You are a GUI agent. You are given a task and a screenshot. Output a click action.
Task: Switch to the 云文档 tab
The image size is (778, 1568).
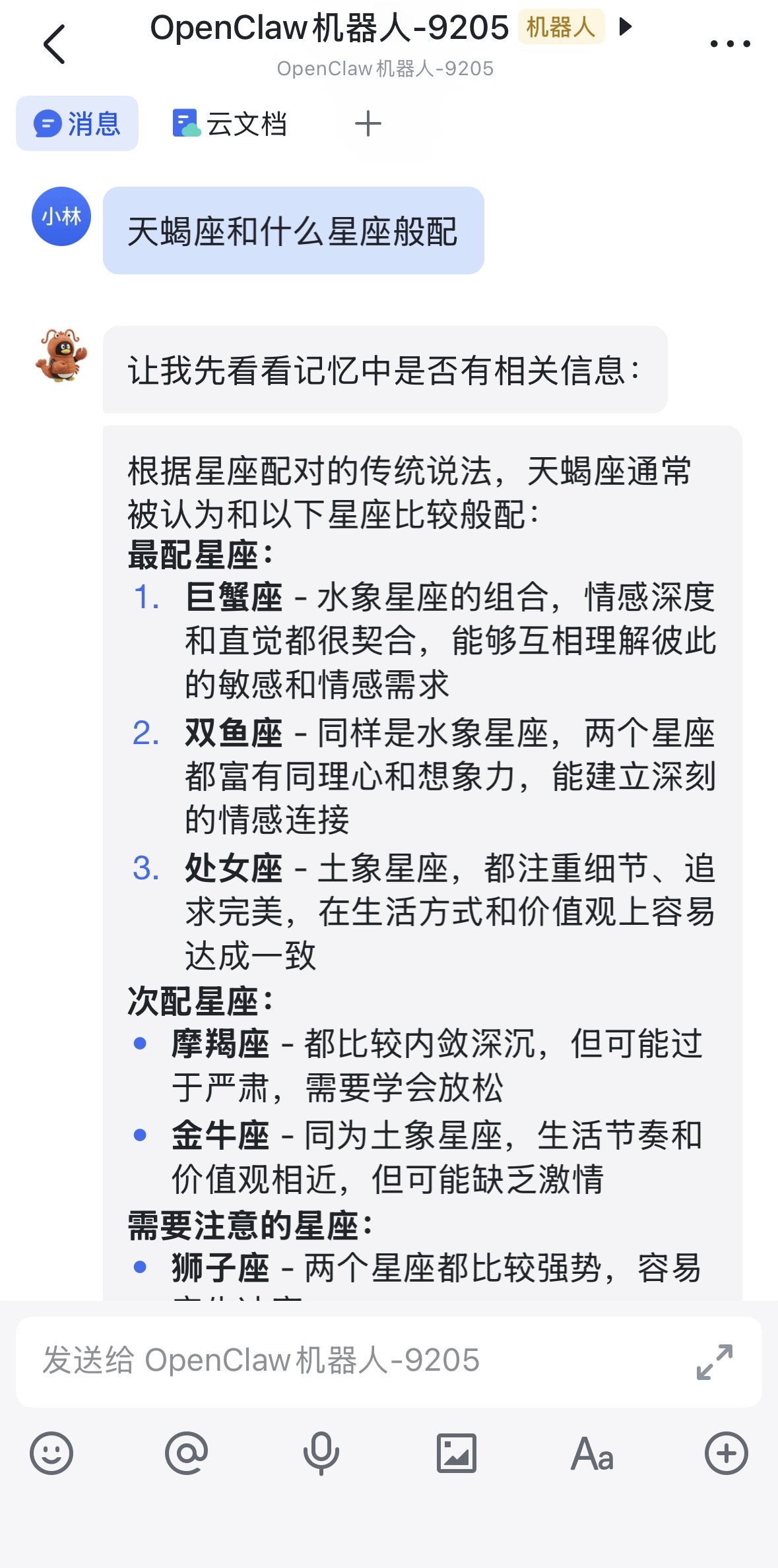(x=232, y=123)
